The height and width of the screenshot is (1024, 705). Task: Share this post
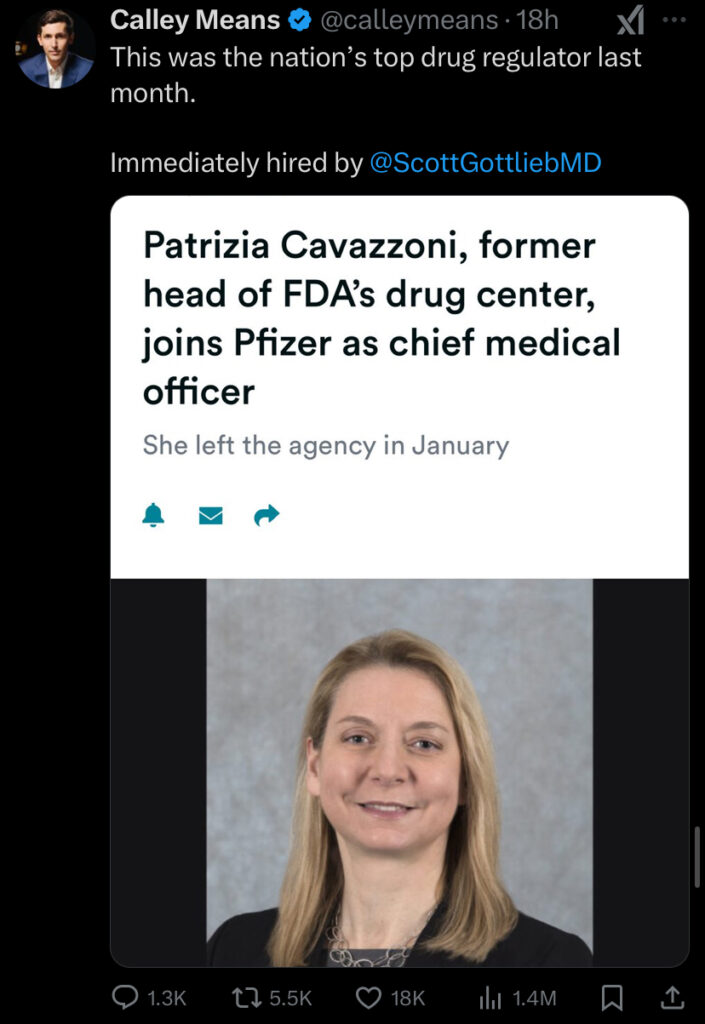coord(673,997)
